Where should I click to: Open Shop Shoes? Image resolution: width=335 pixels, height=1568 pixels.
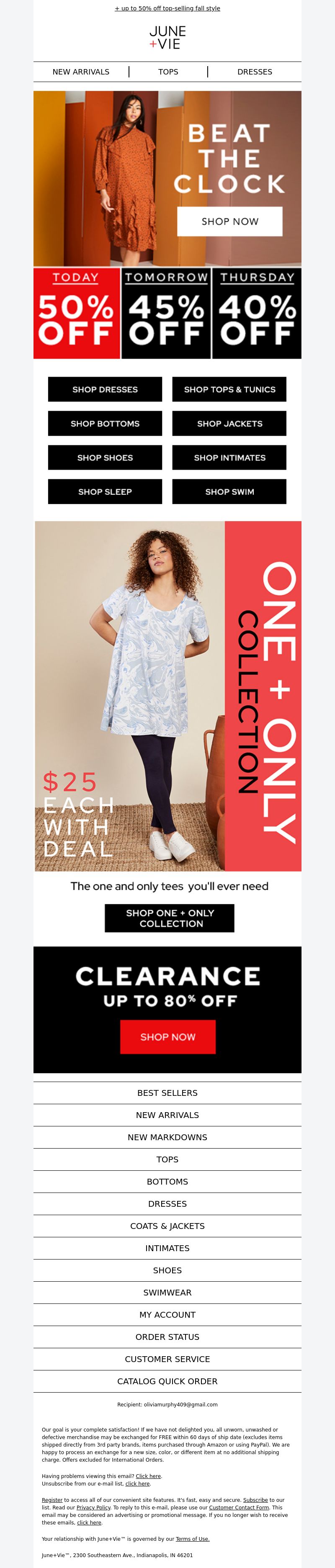[x=105, y=458]
